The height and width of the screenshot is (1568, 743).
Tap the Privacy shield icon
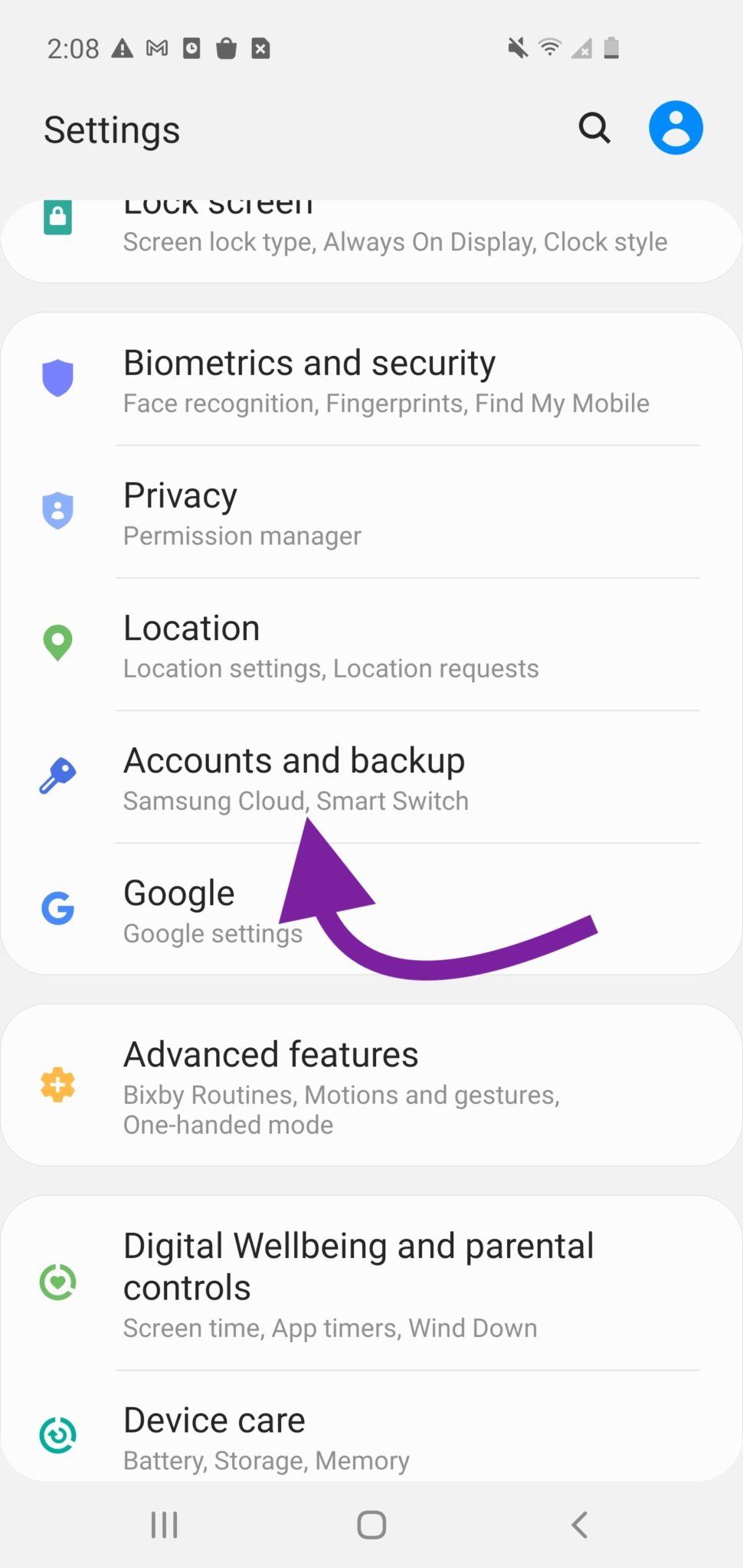[57, 510]
